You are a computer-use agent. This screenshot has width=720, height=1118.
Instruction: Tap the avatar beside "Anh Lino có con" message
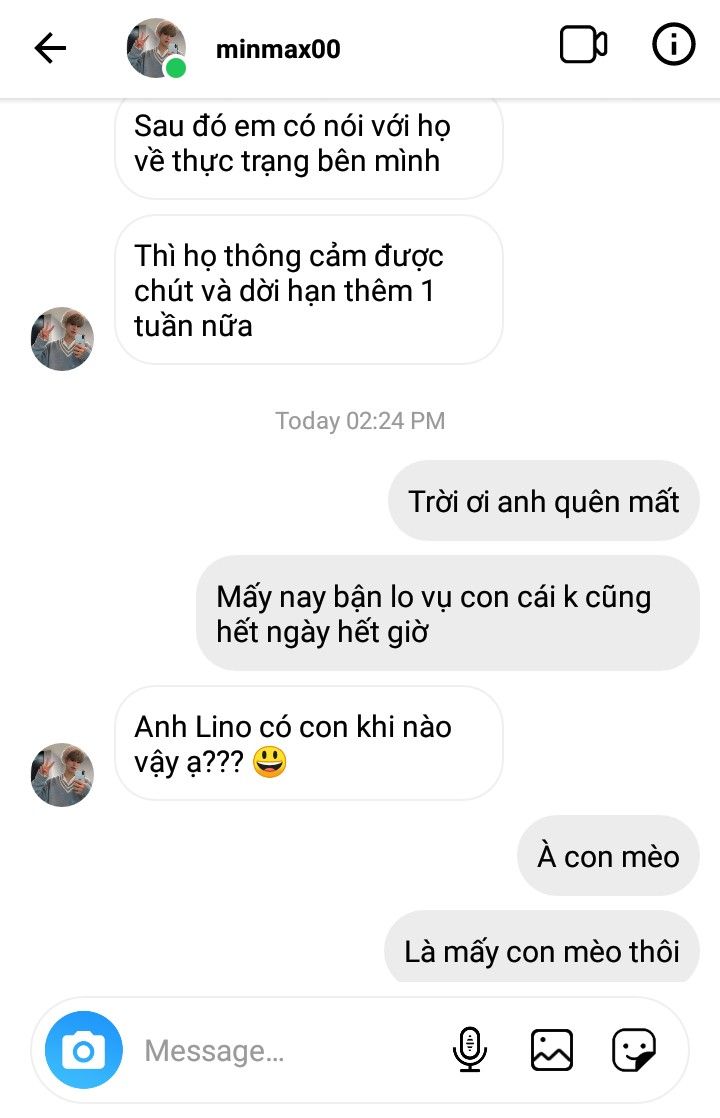[62, 774]
